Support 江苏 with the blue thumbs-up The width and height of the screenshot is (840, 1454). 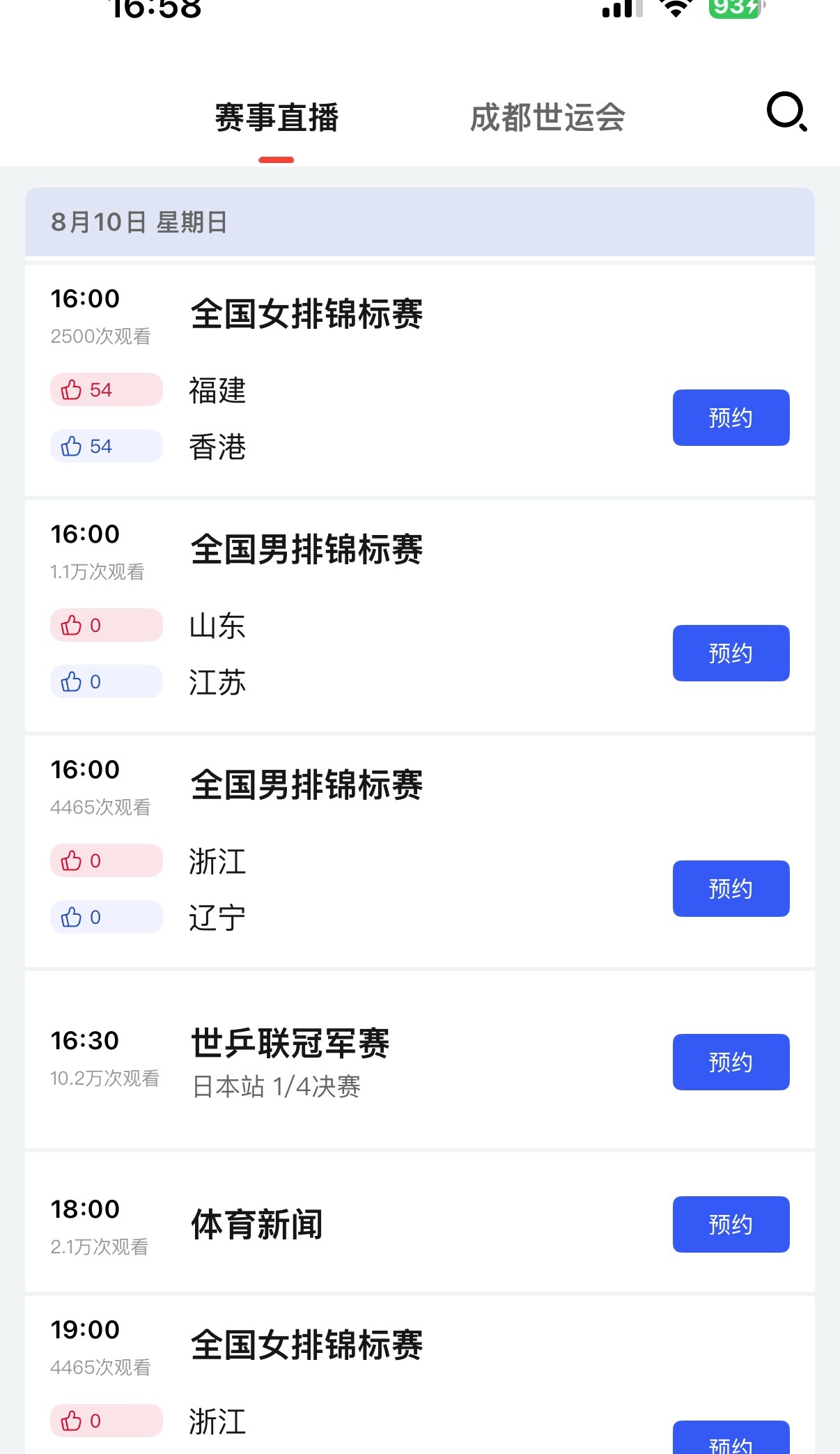(106, 681)
